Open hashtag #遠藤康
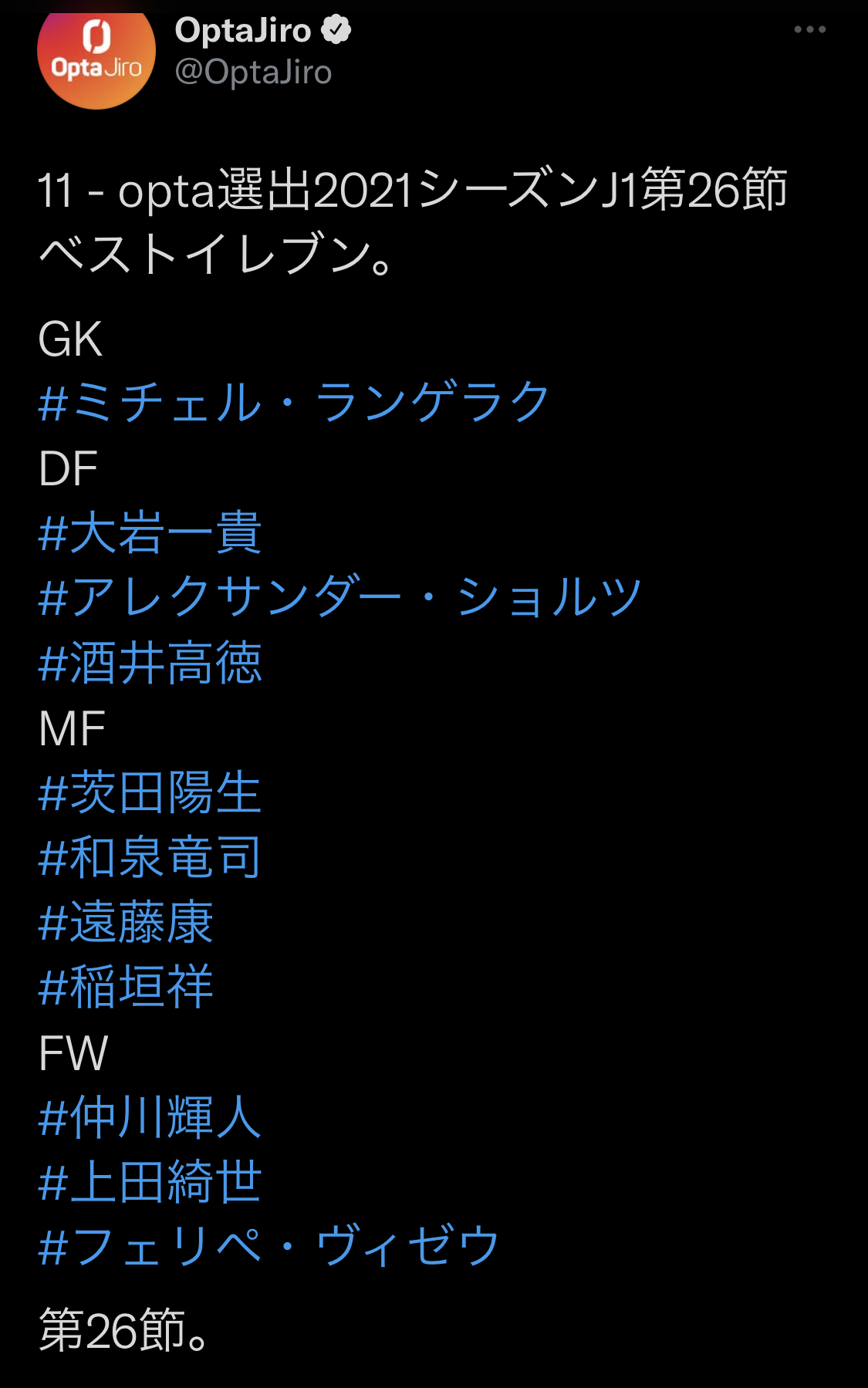868x1388 pixels. click(126, 922)
